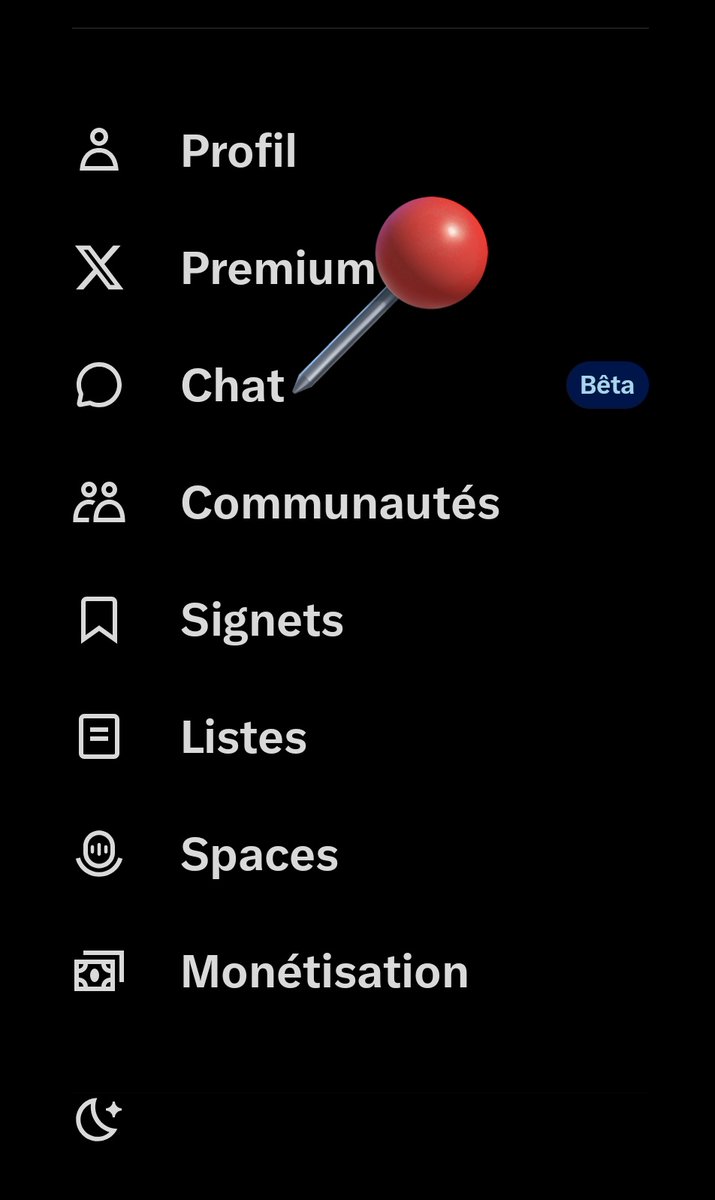This screenshot has height=1200, width=715.
Task: Tap the moon theme switch icon
Action: [99, 1118]
